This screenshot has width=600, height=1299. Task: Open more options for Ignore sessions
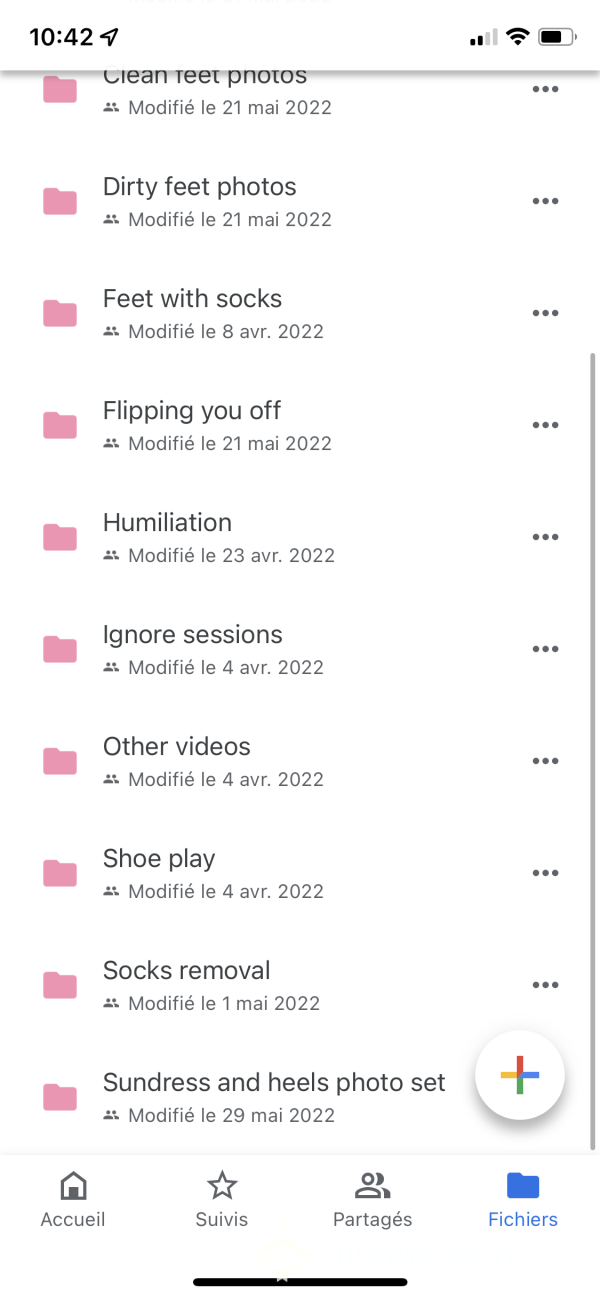pos(545,649)
